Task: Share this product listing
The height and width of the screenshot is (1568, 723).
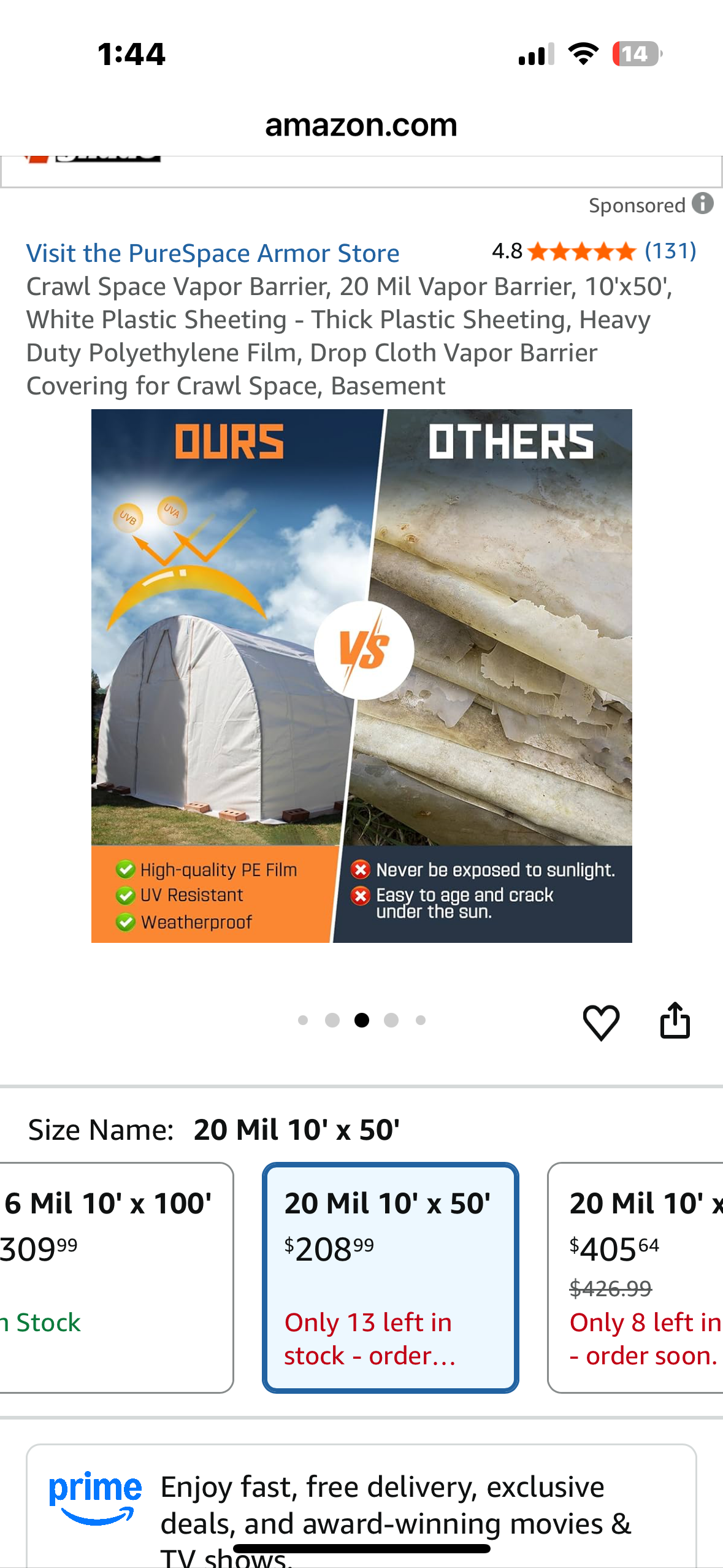Action: (675, 1021)
